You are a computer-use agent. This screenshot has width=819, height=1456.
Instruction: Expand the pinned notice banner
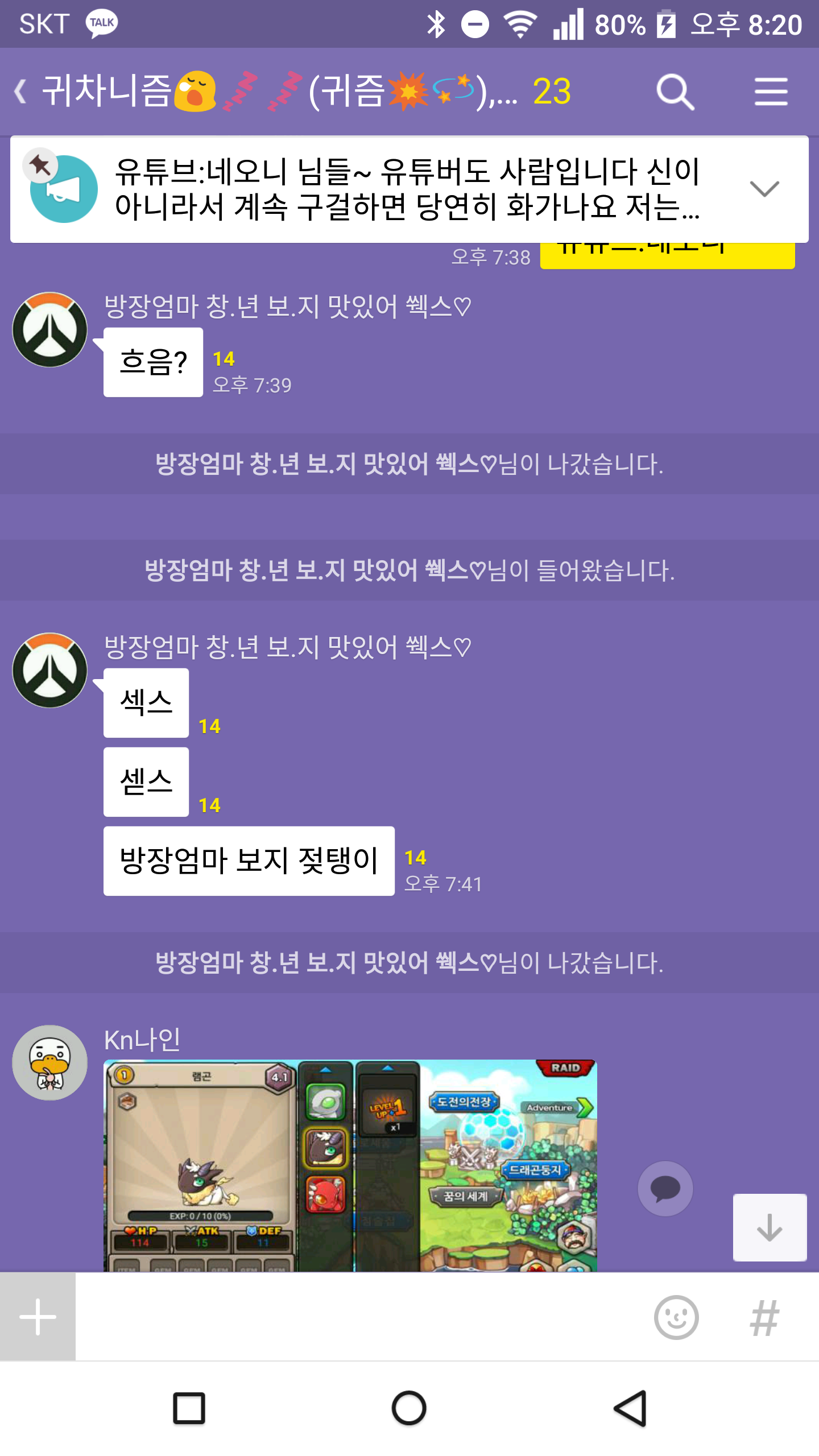tap(764, 188)
